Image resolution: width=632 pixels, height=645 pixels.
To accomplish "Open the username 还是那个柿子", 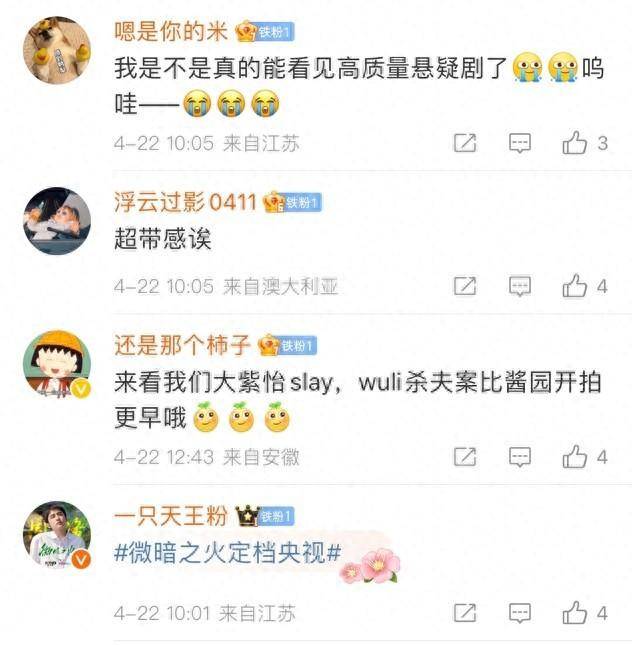I will [x=181, y=346].
